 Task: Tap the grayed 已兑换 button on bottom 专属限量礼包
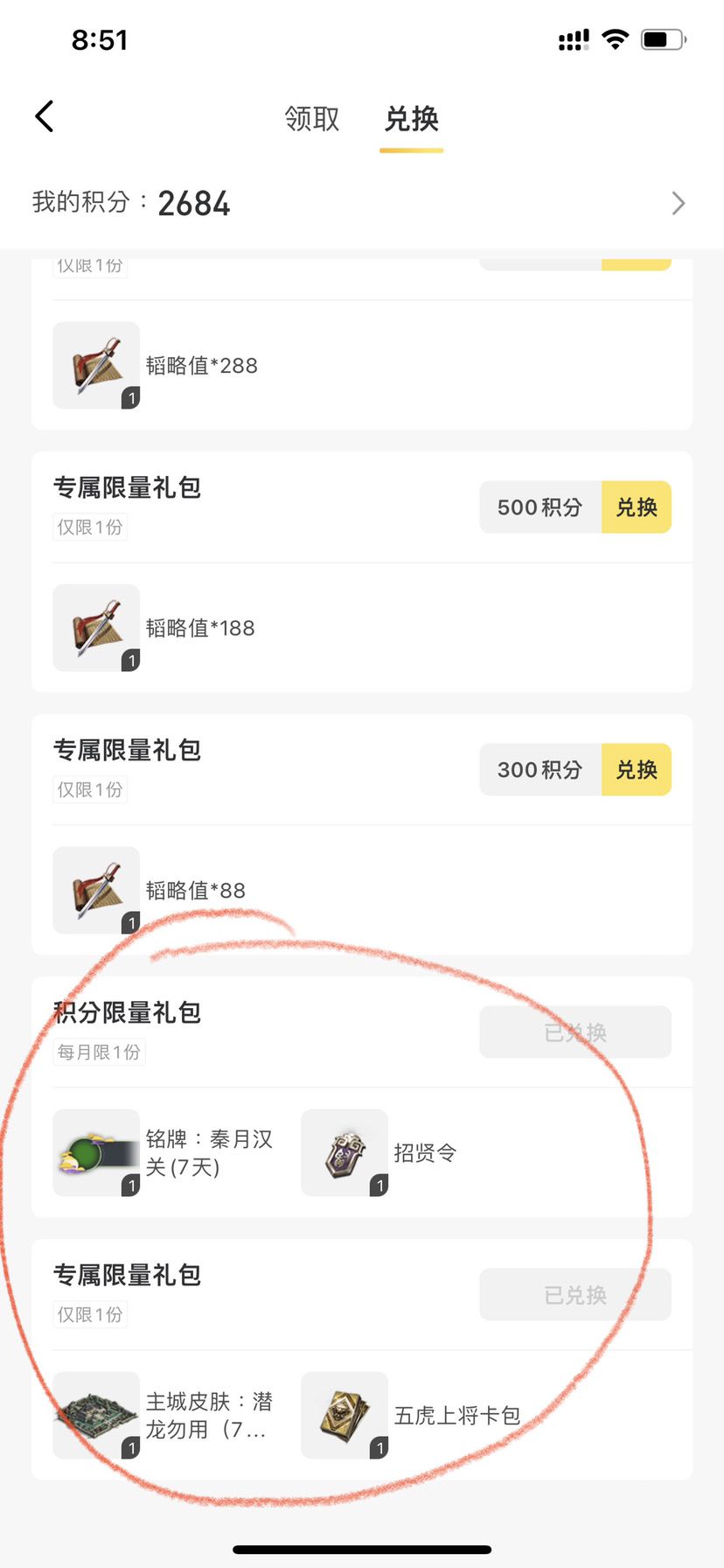click(x=574, y=1295)
